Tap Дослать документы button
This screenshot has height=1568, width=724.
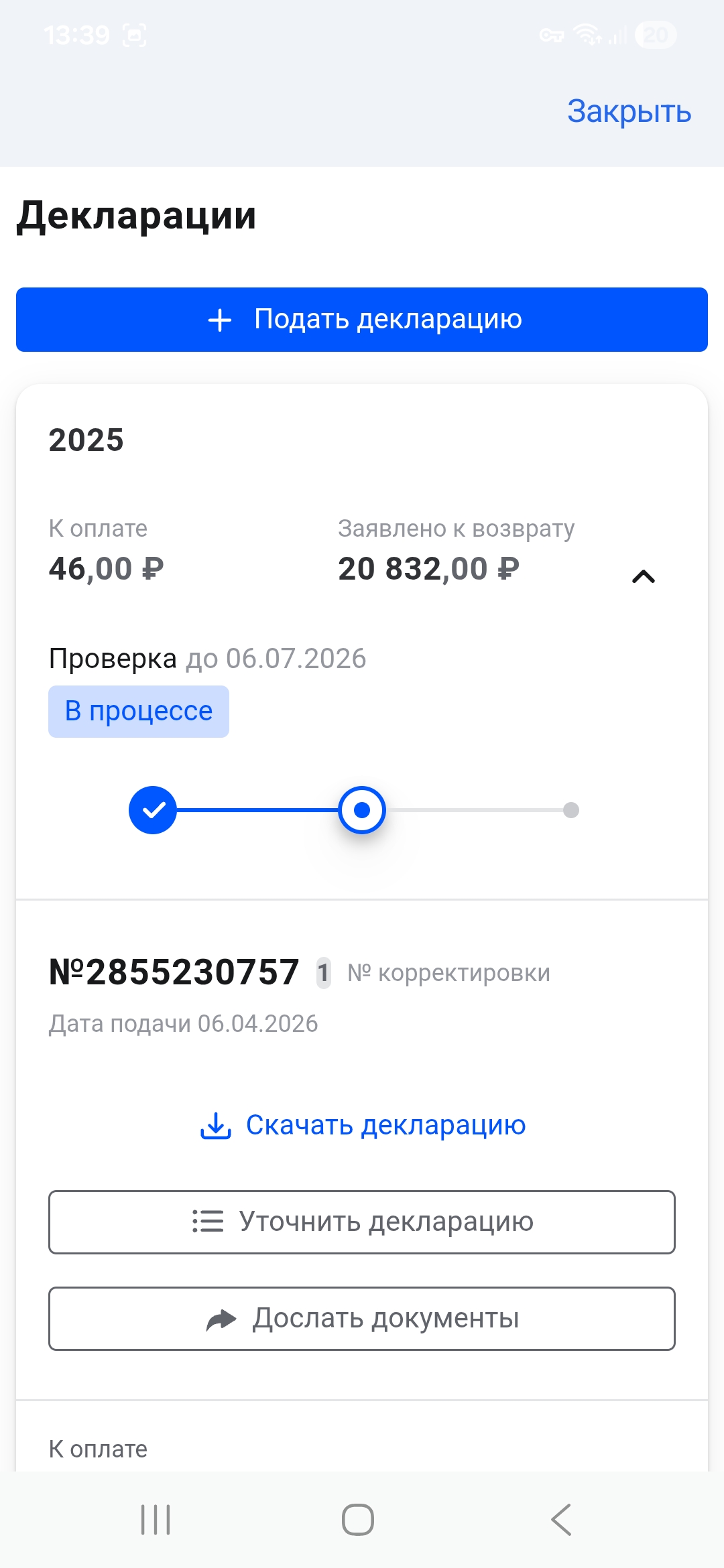[362, 1318]
